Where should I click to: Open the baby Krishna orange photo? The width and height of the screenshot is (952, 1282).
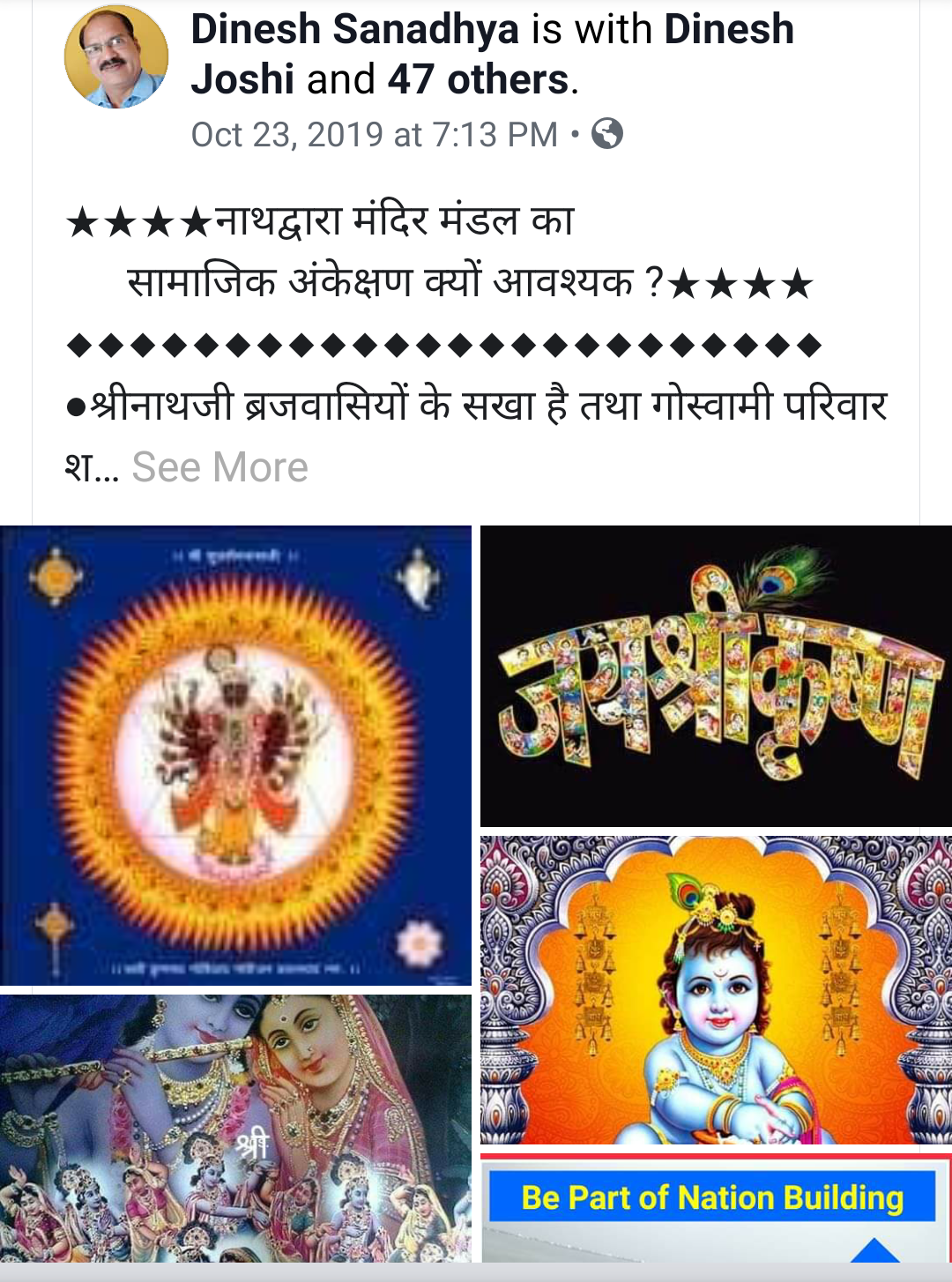tap(716, 989)
